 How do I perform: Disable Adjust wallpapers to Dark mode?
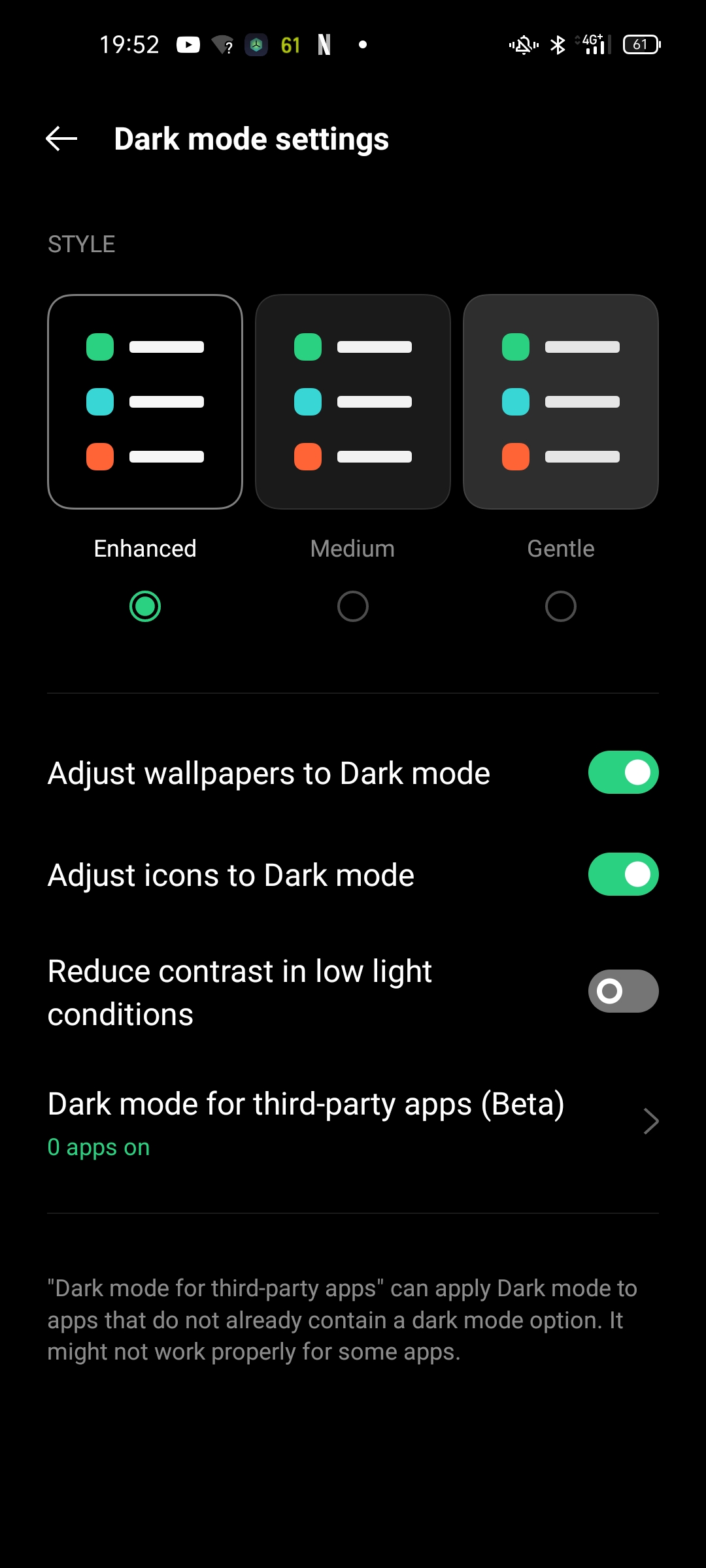click(x=623, y=772)
